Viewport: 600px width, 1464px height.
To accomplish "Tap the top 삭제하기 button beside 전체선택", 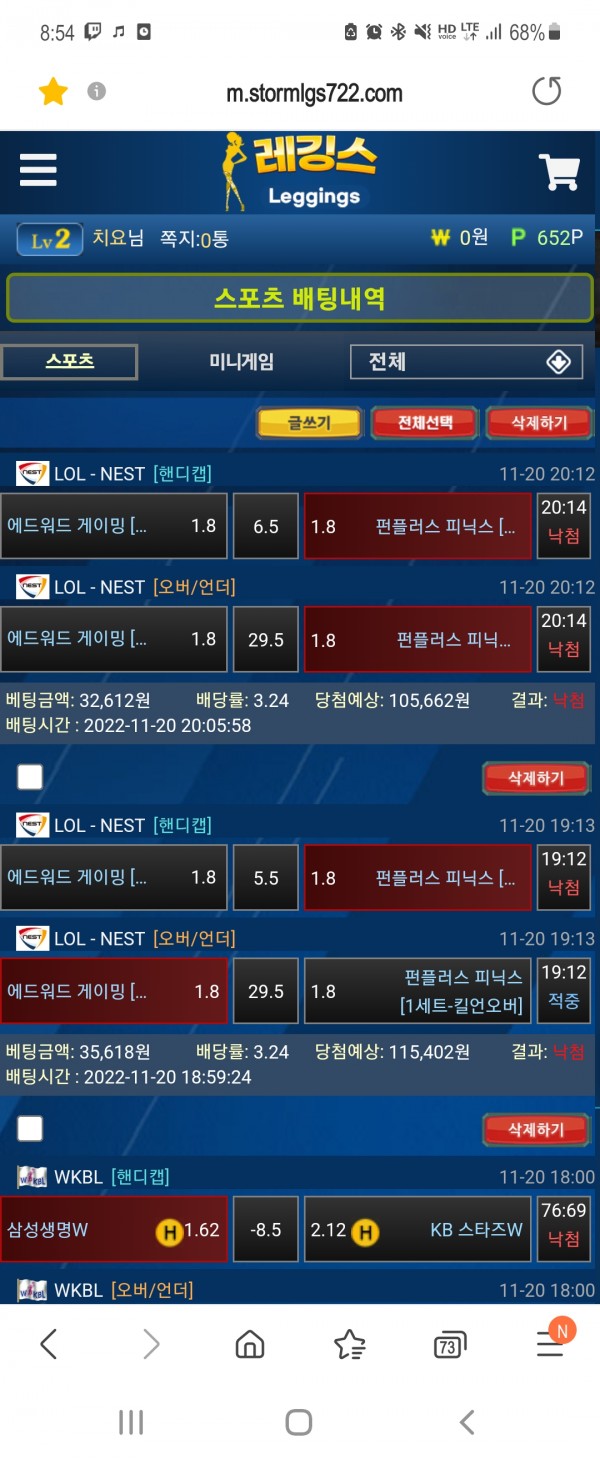I will tap(539, 423).
